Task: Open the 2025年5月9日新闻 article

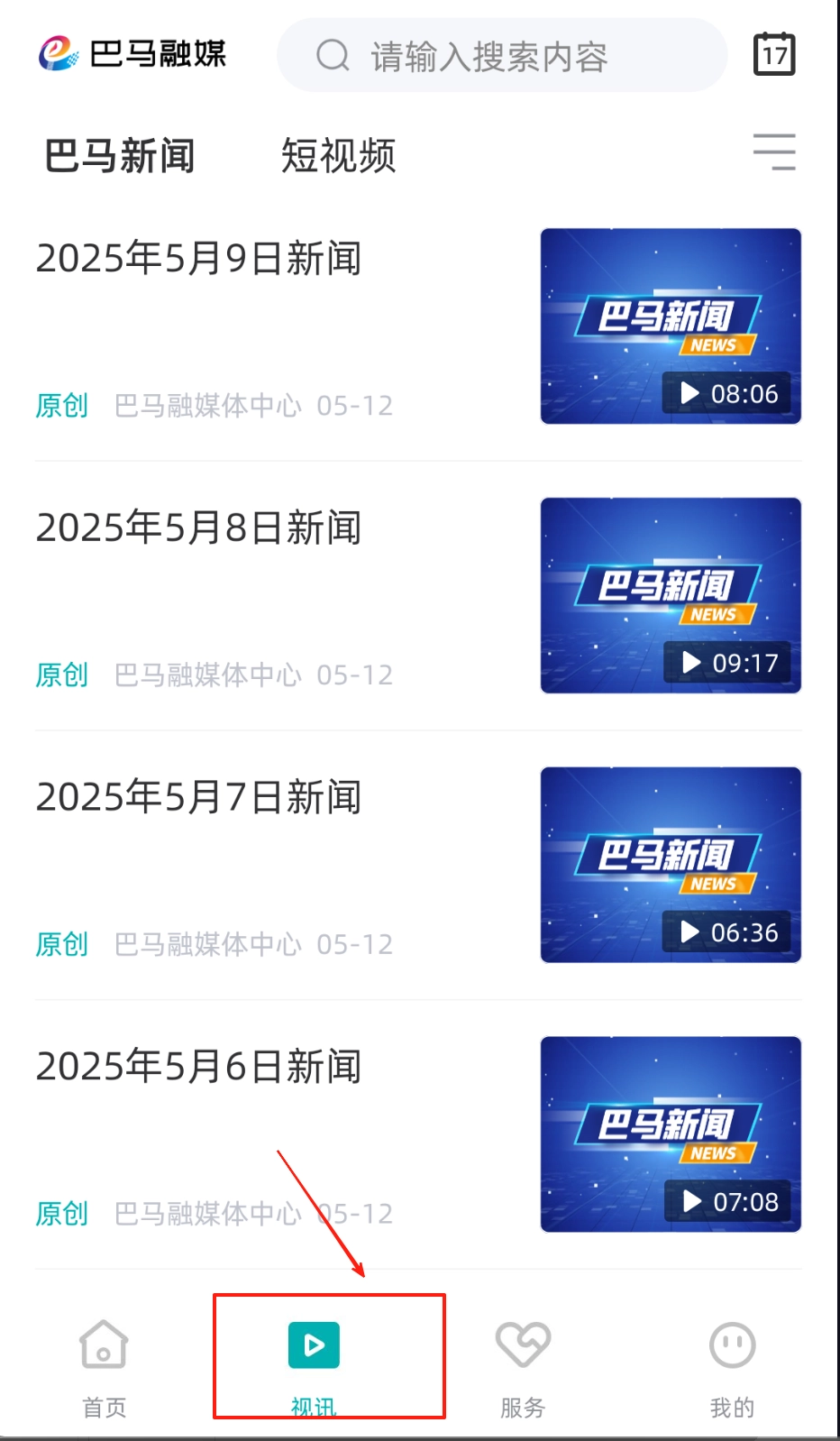Action: [x=198, y=259]
